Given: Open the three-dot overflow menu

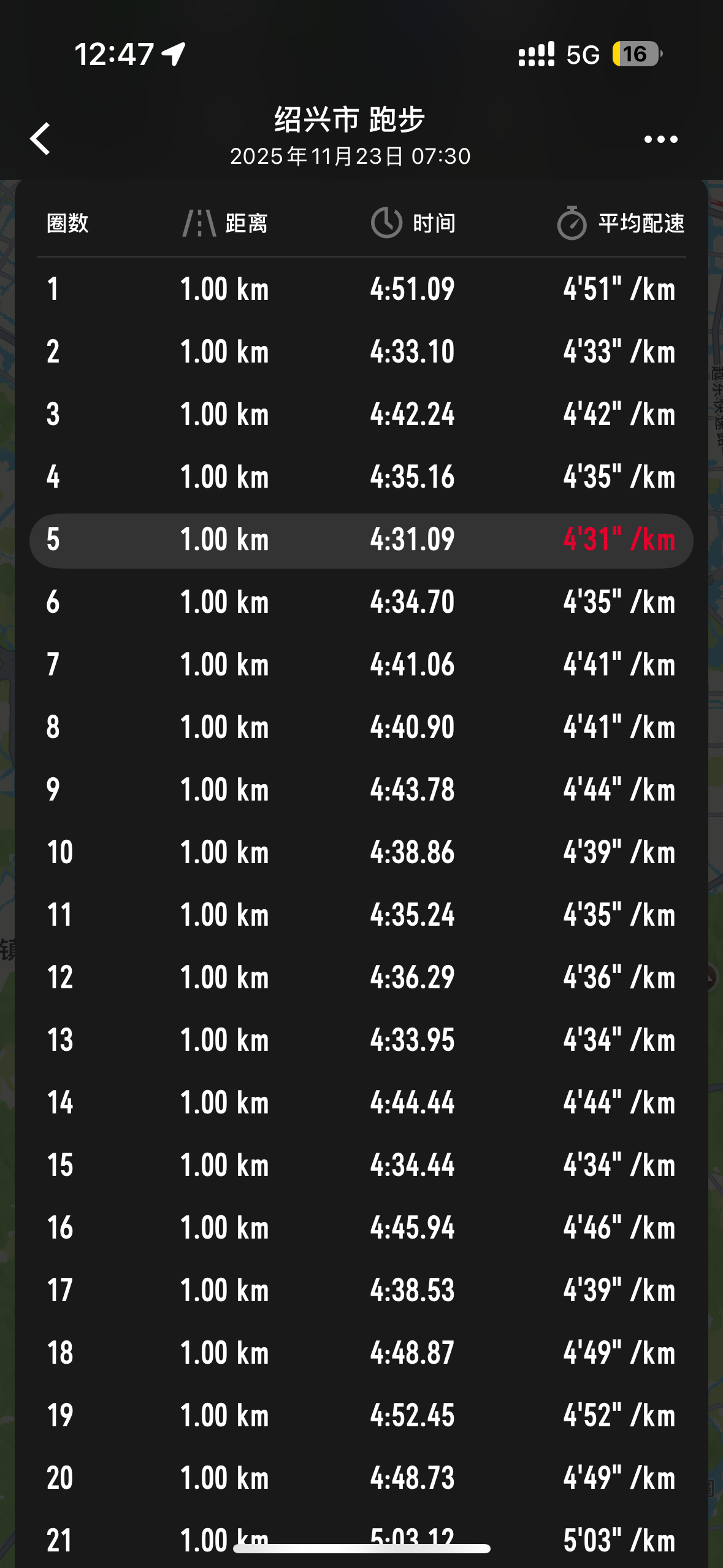Looking at the screenshot, I should coord(660,139).
